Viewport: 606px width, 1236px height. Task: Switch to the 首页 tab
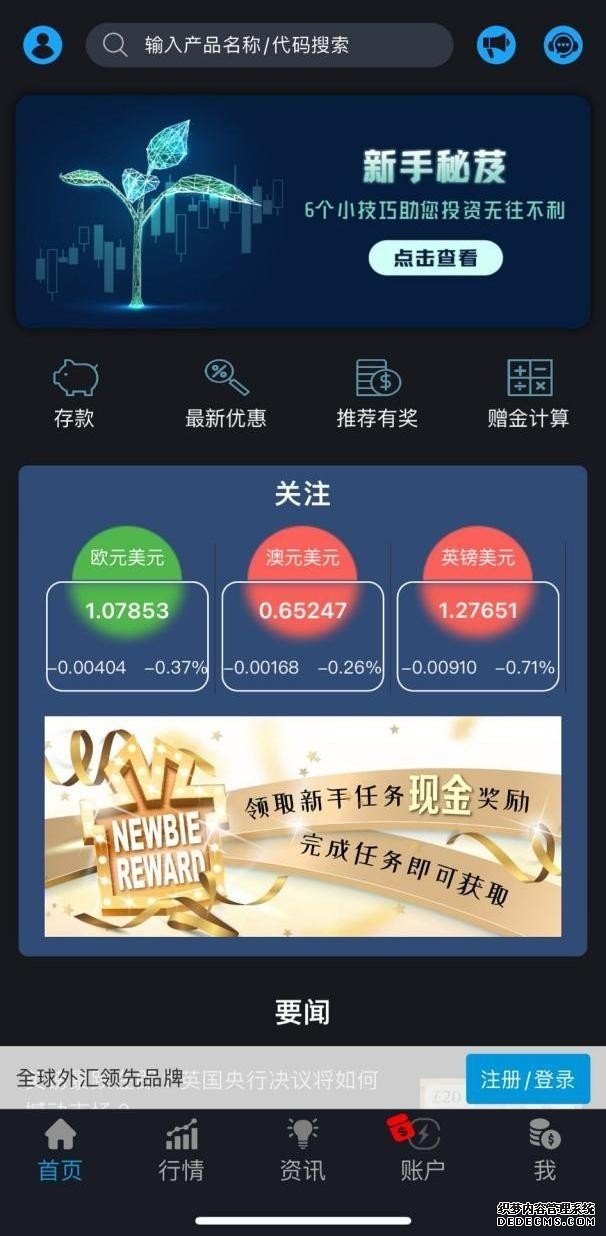click(x=60, y=1150)
